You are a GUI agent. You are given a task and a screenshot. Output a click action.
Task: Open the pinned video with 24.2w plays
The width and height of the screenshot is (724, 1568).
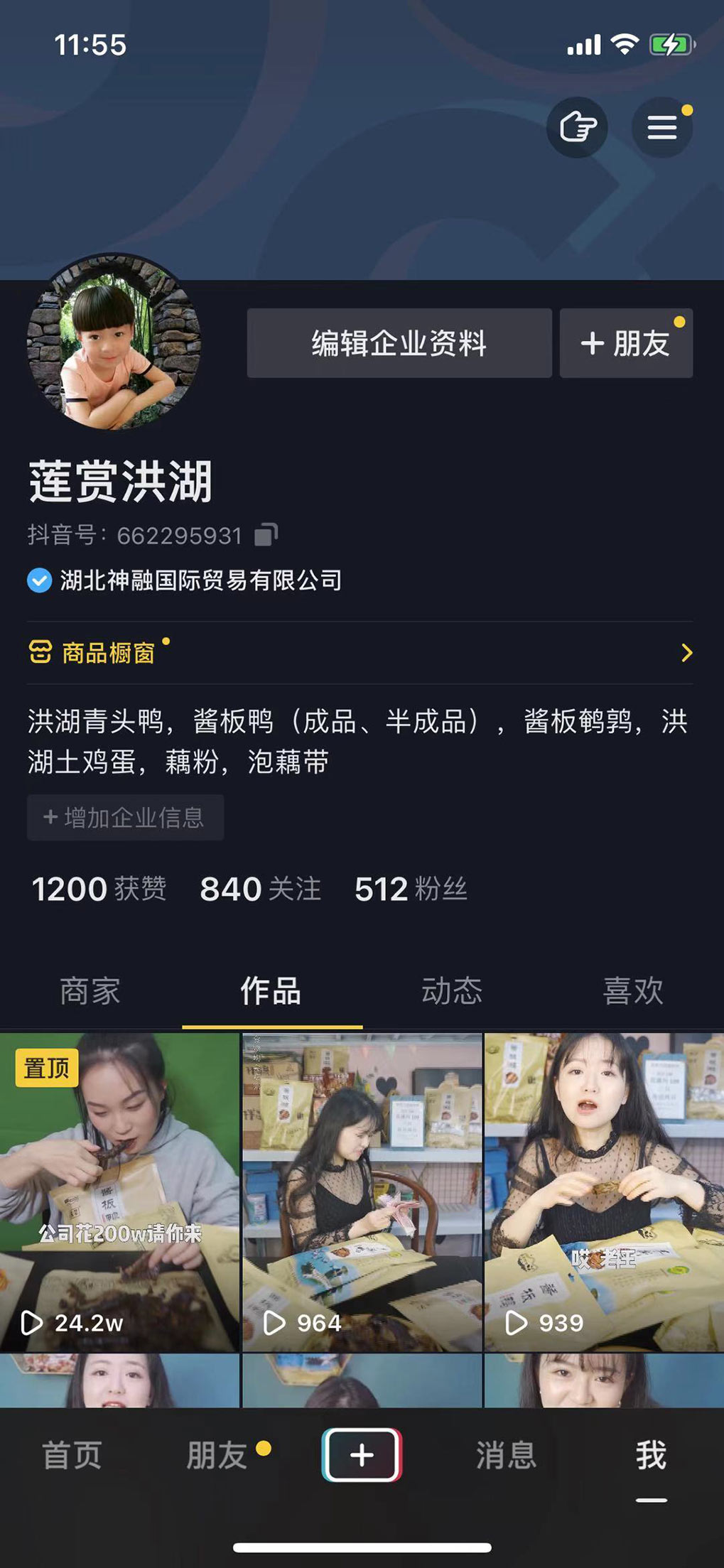click(119, 1191)
